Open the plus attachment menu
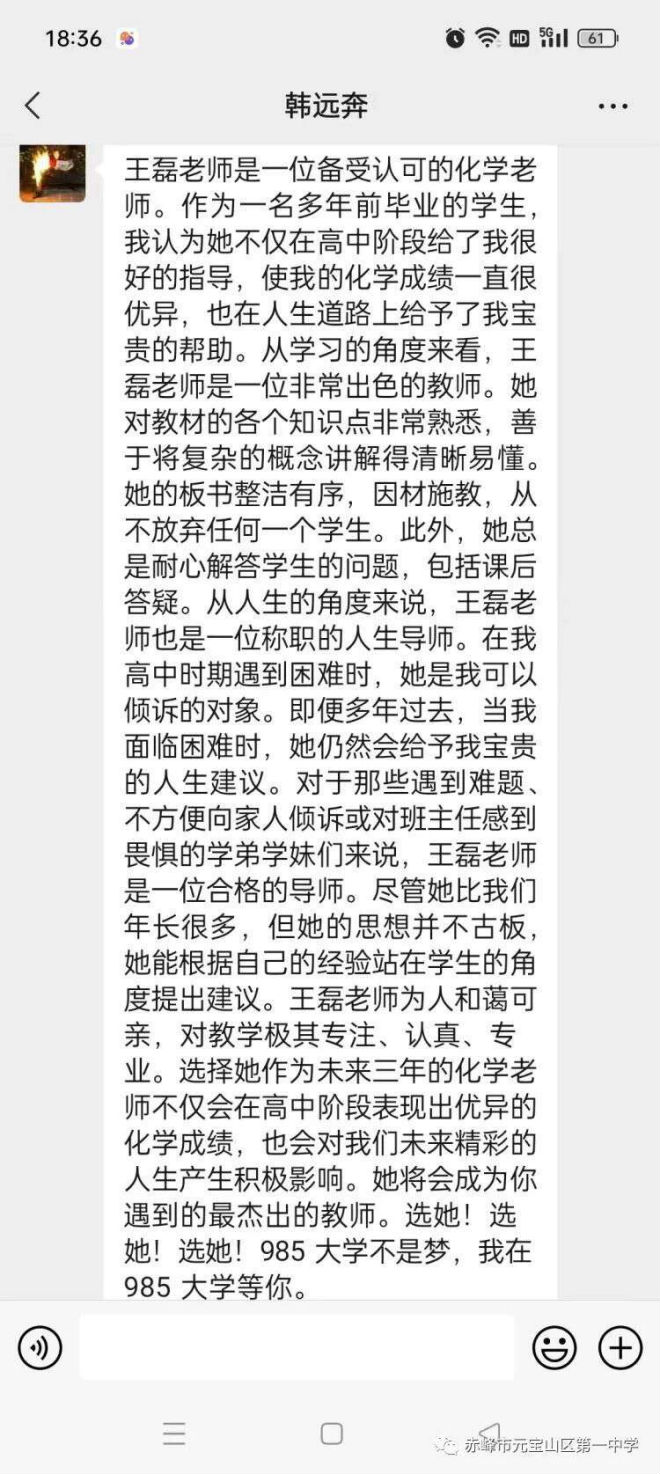 [620, 1348]
